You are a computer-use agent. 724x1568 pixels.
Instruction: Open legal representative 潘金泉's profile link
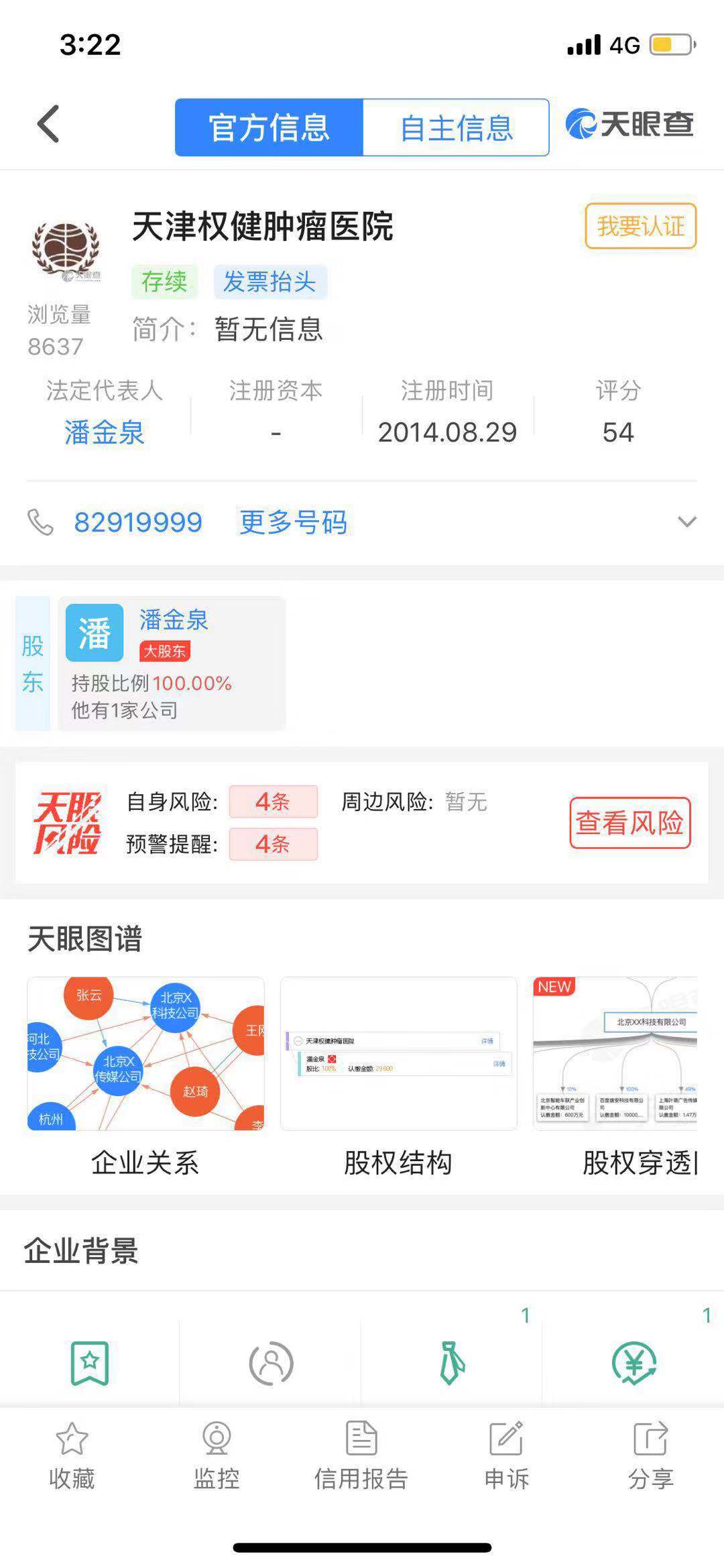pos(105,432)
